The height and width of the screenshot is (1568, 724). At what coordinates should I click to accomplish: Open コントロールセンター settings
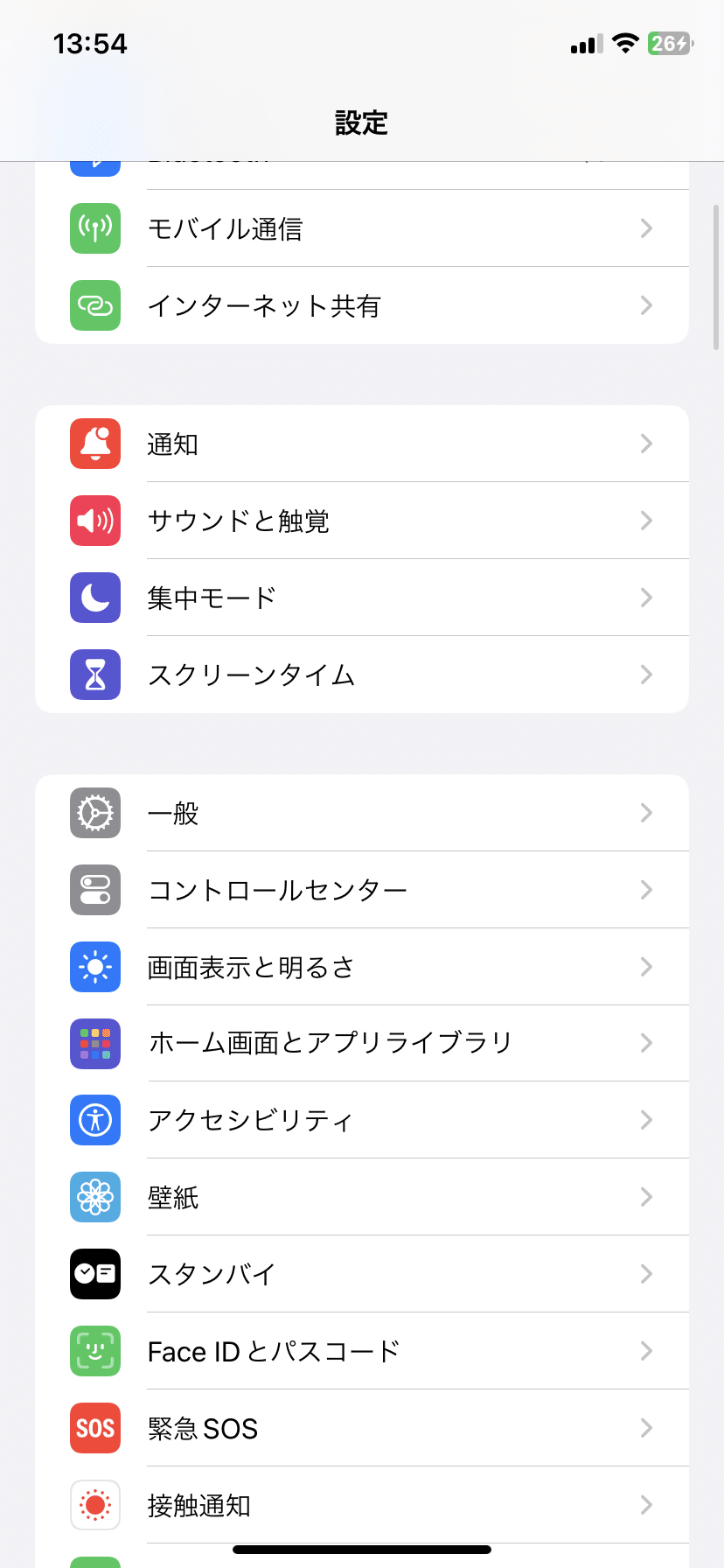click(x=362, y=890)
